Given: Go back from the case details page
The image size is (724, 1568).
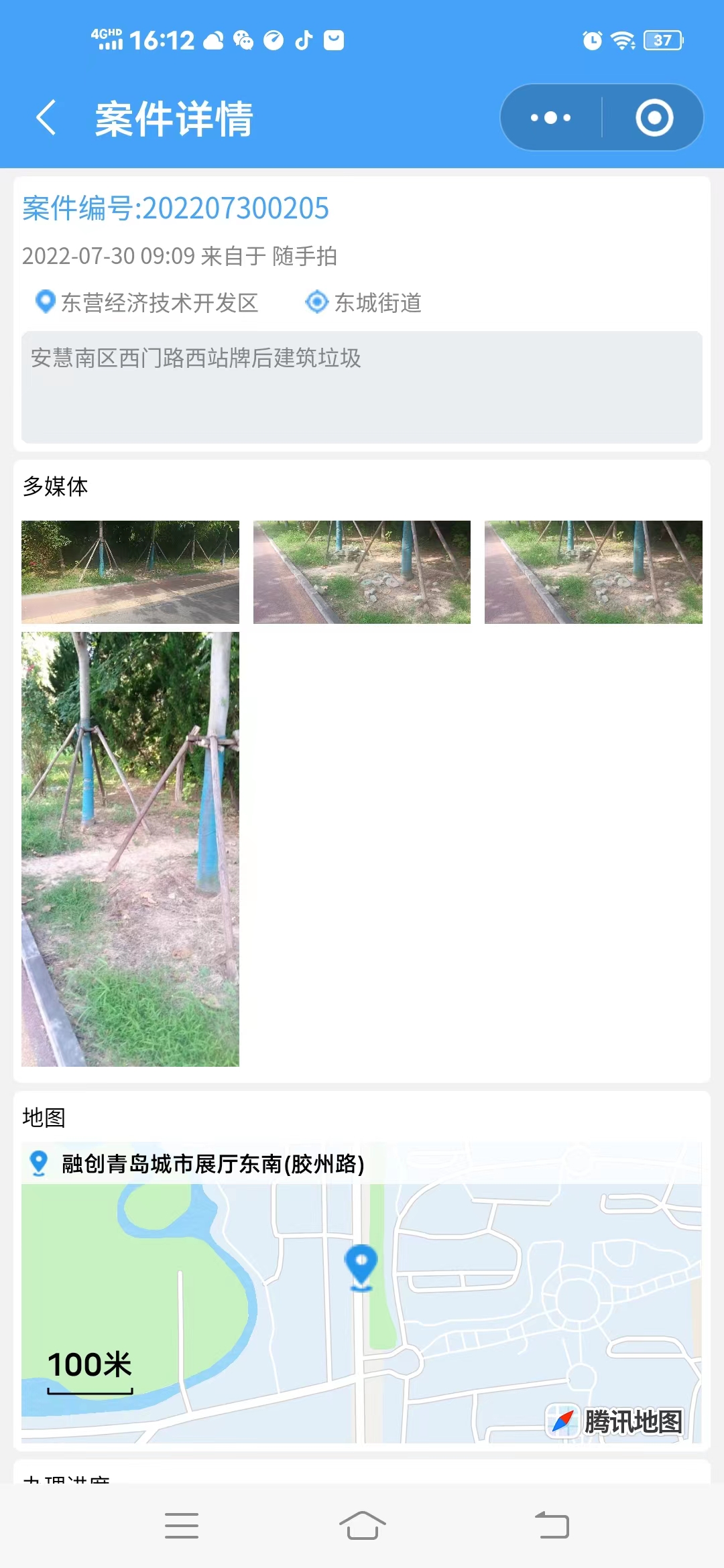Looking at the screenshot, I should tap(46, 118).
